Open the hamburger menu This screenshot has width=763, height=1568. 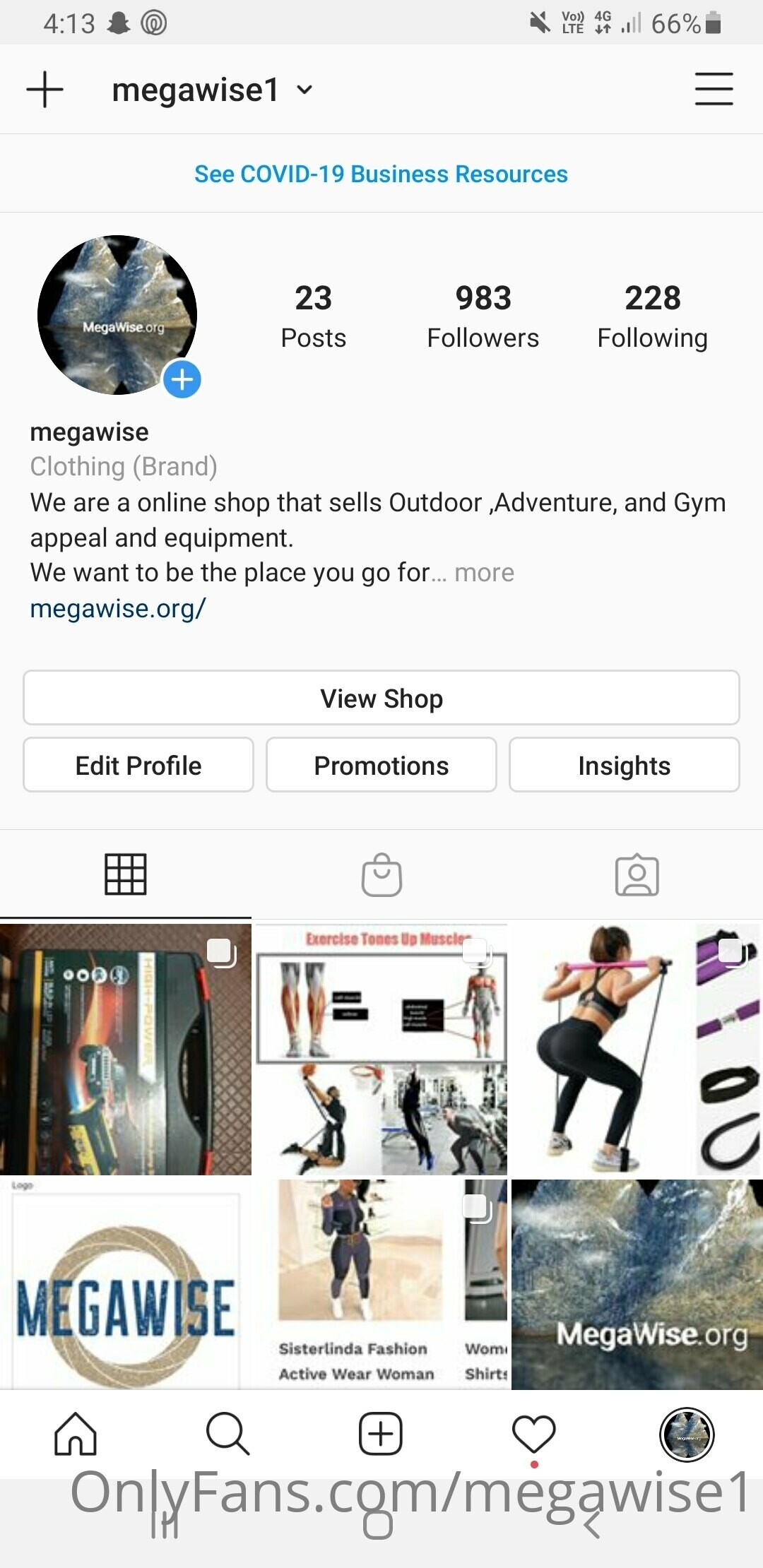[x=714, y=89]
